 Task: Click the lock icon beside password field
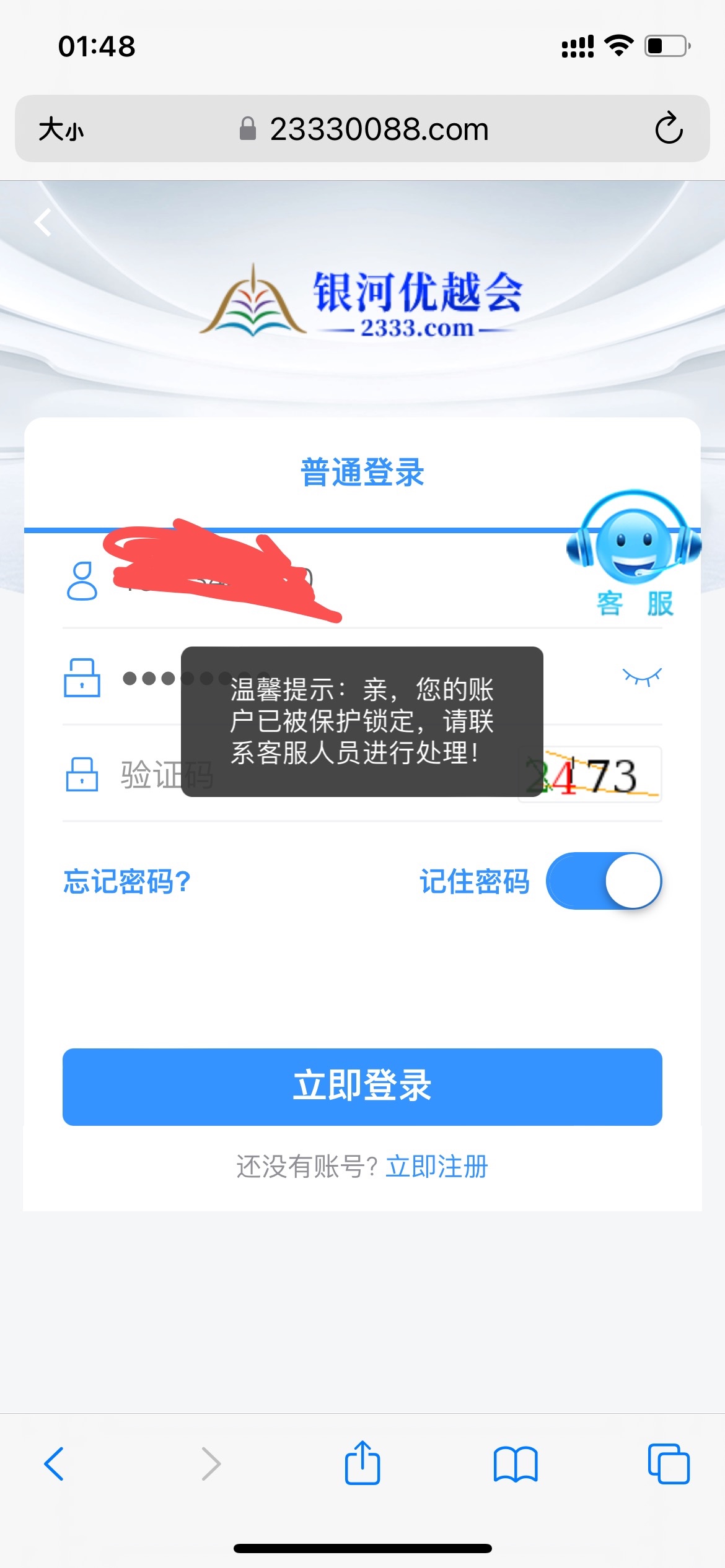[82, 679]
